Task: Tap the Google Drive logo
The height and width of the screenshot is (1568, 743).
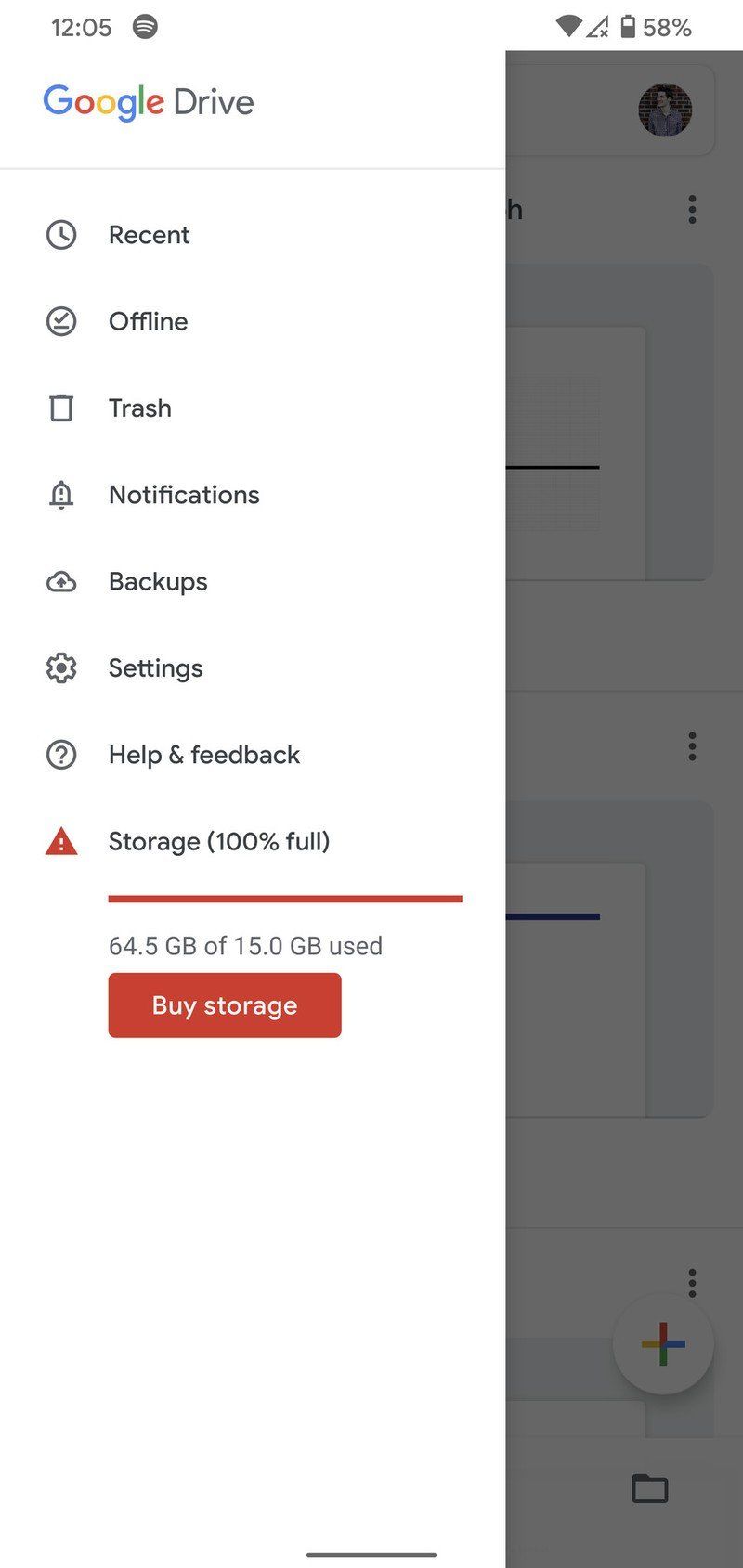Action: coord(147,101)
